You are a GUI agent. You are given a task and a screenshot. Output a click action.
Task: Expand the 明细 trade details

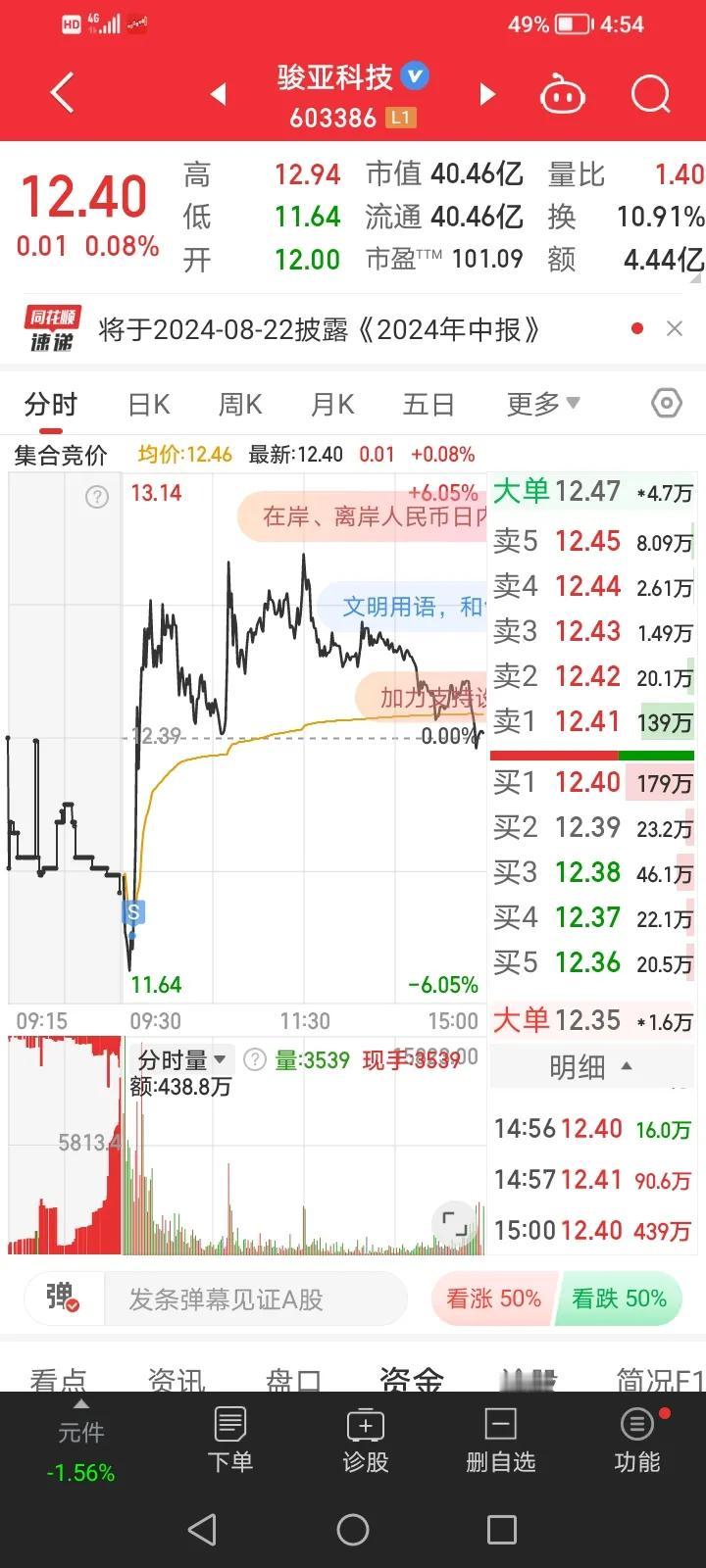coord(591,1066)
